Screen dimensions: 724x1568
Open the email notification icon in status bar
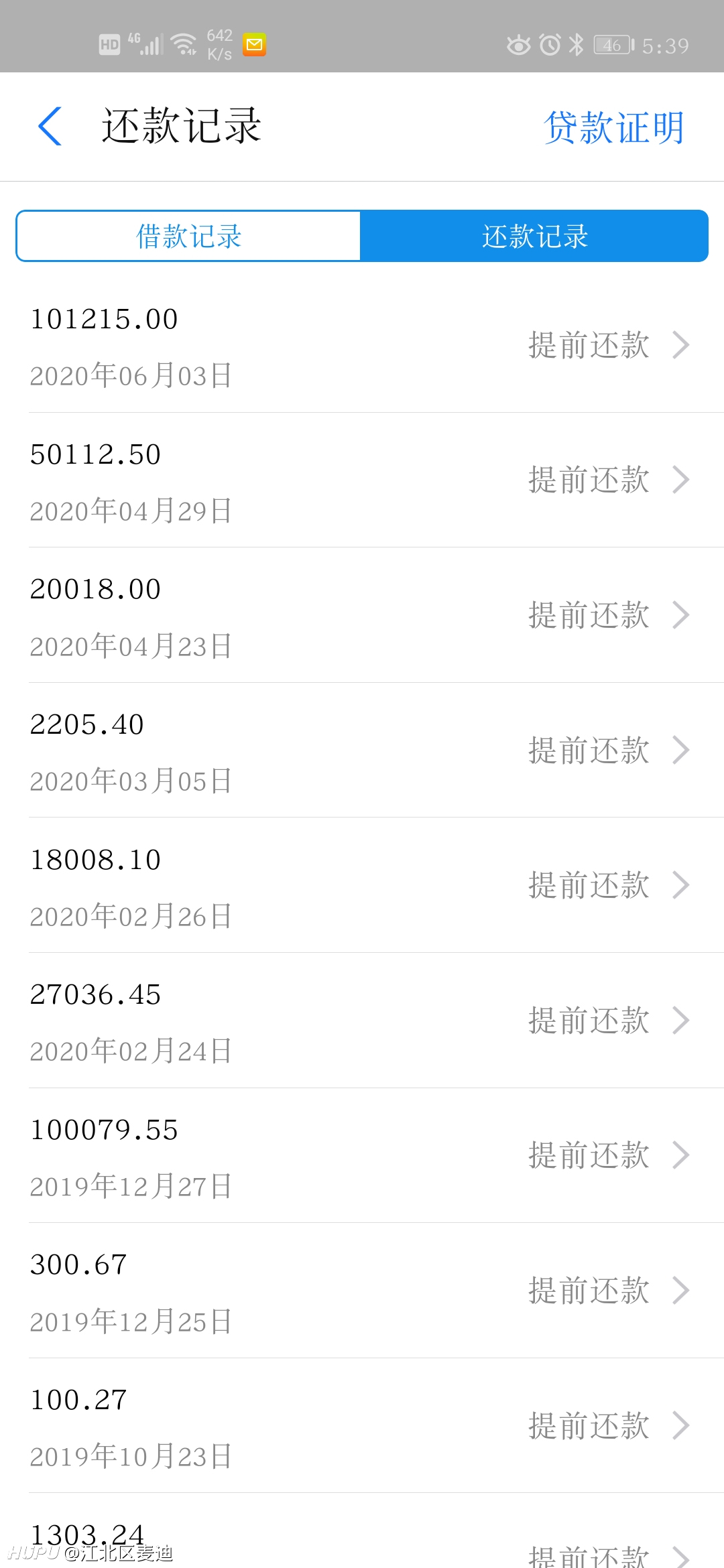click(255, 44)
